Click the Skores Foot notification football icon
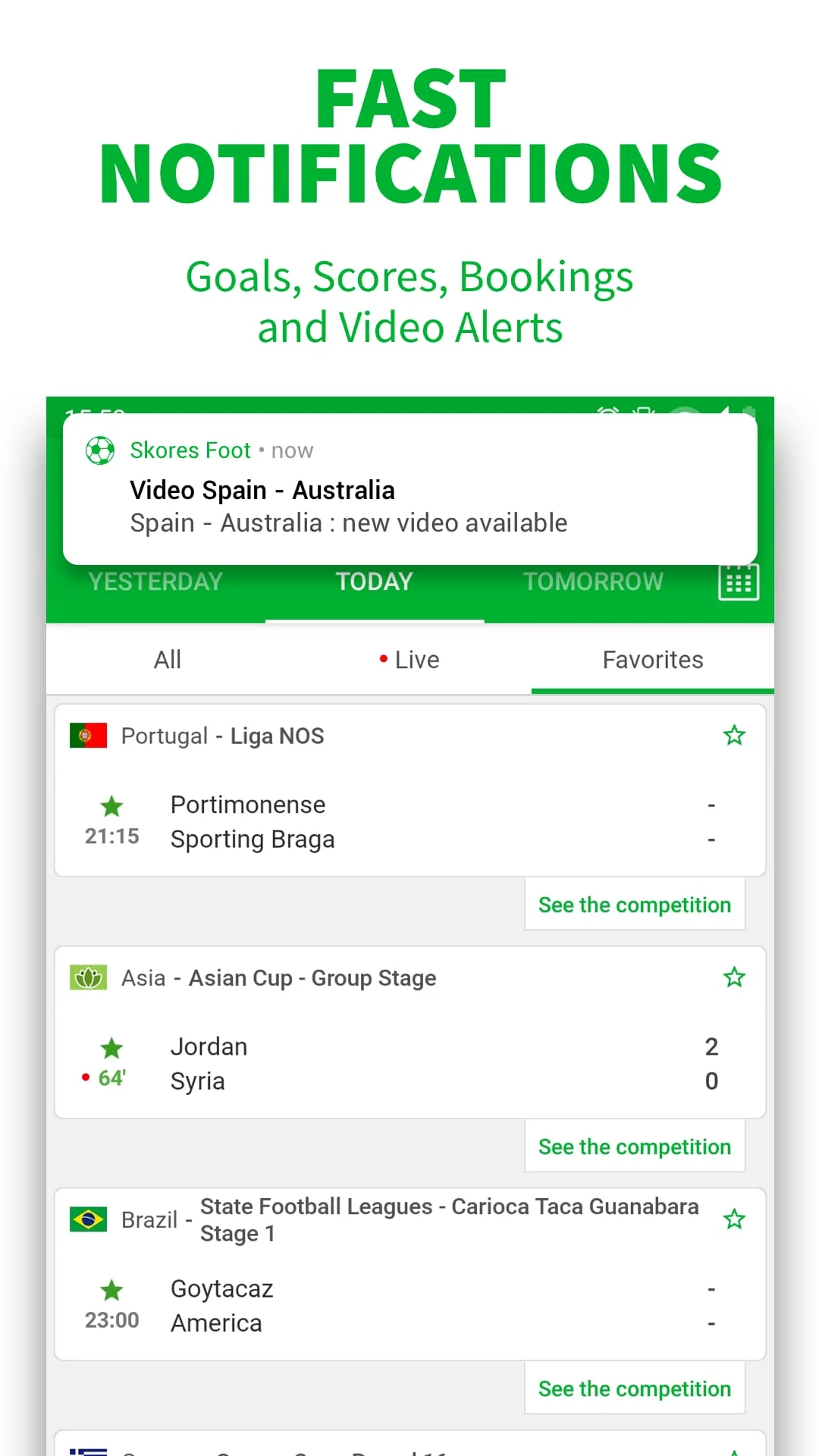The height and width of the screenshot is (1456, 819). click(x=99, y=450)
